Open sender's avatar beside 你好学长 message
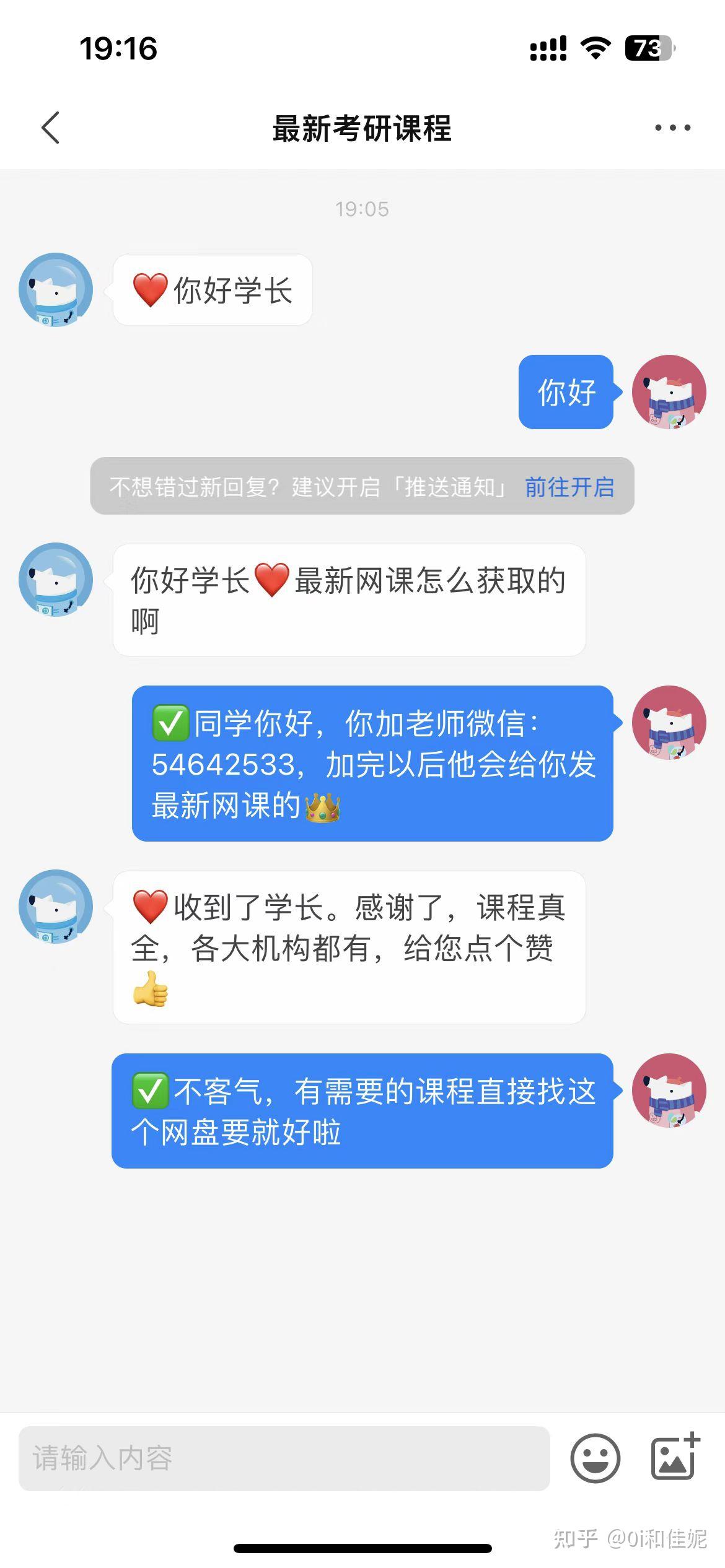This screenshot has width=725, height=1568. point(56,289)
